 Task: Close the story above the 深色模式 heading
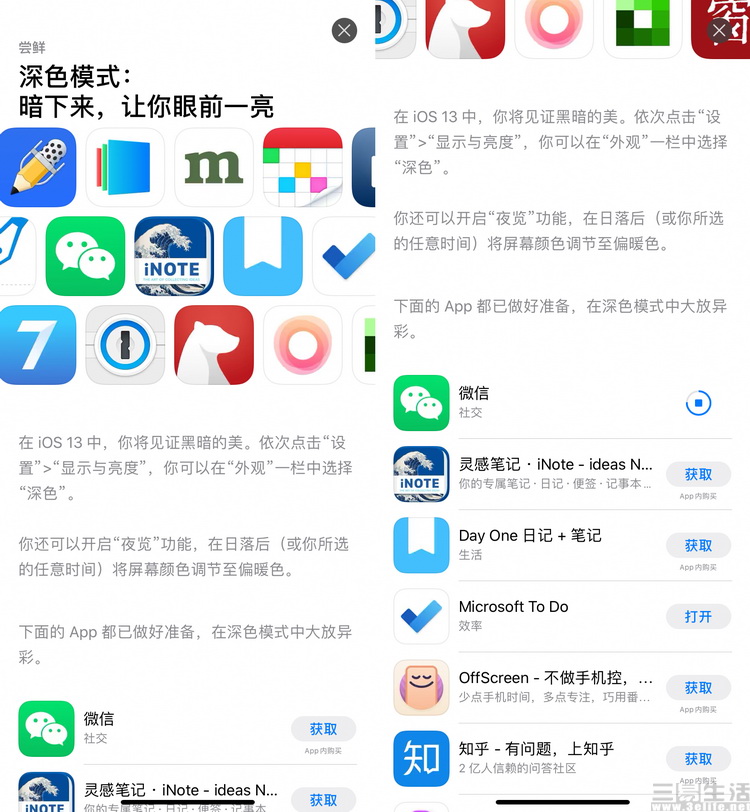(x=344, y=31)
